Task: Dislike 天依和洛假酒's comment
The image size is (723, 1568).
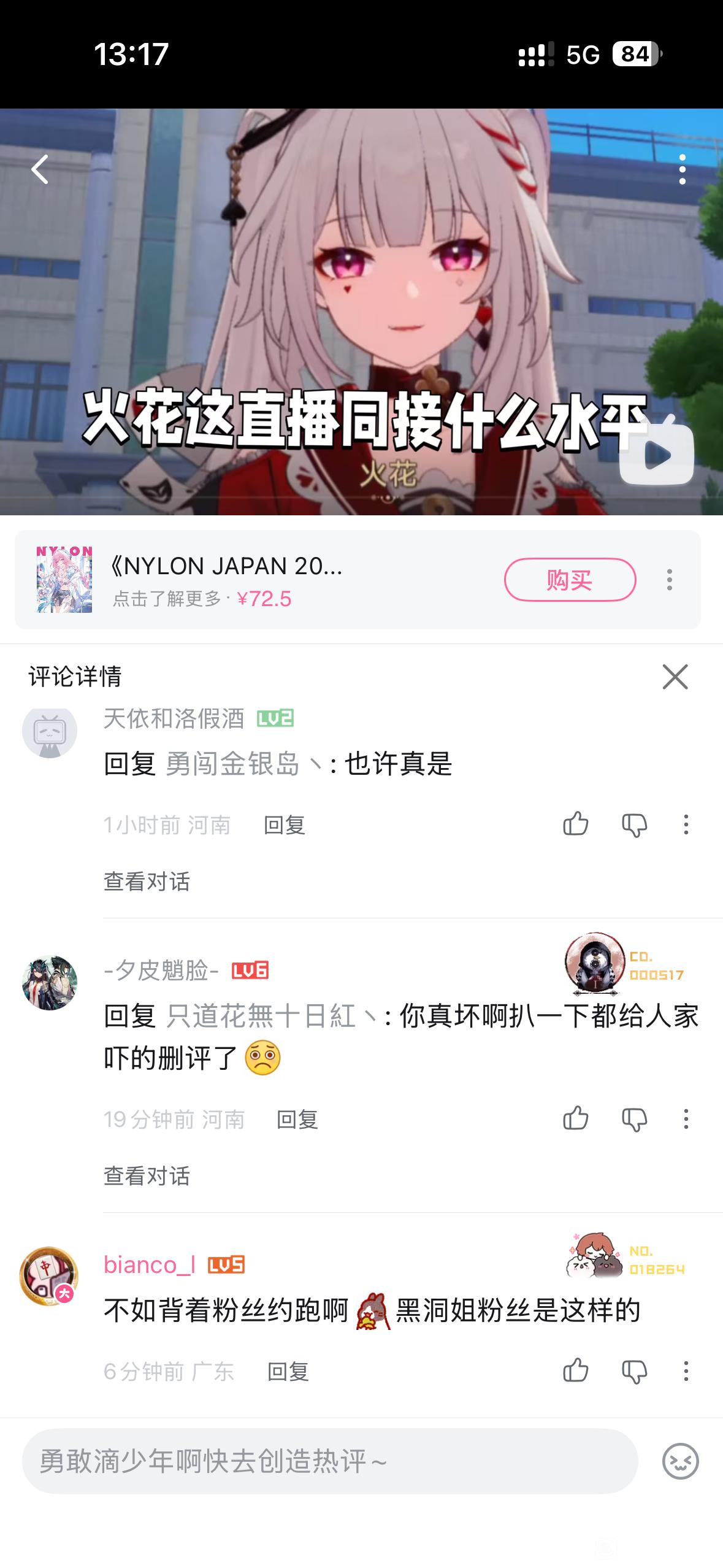Action: (x=634, y=825)
